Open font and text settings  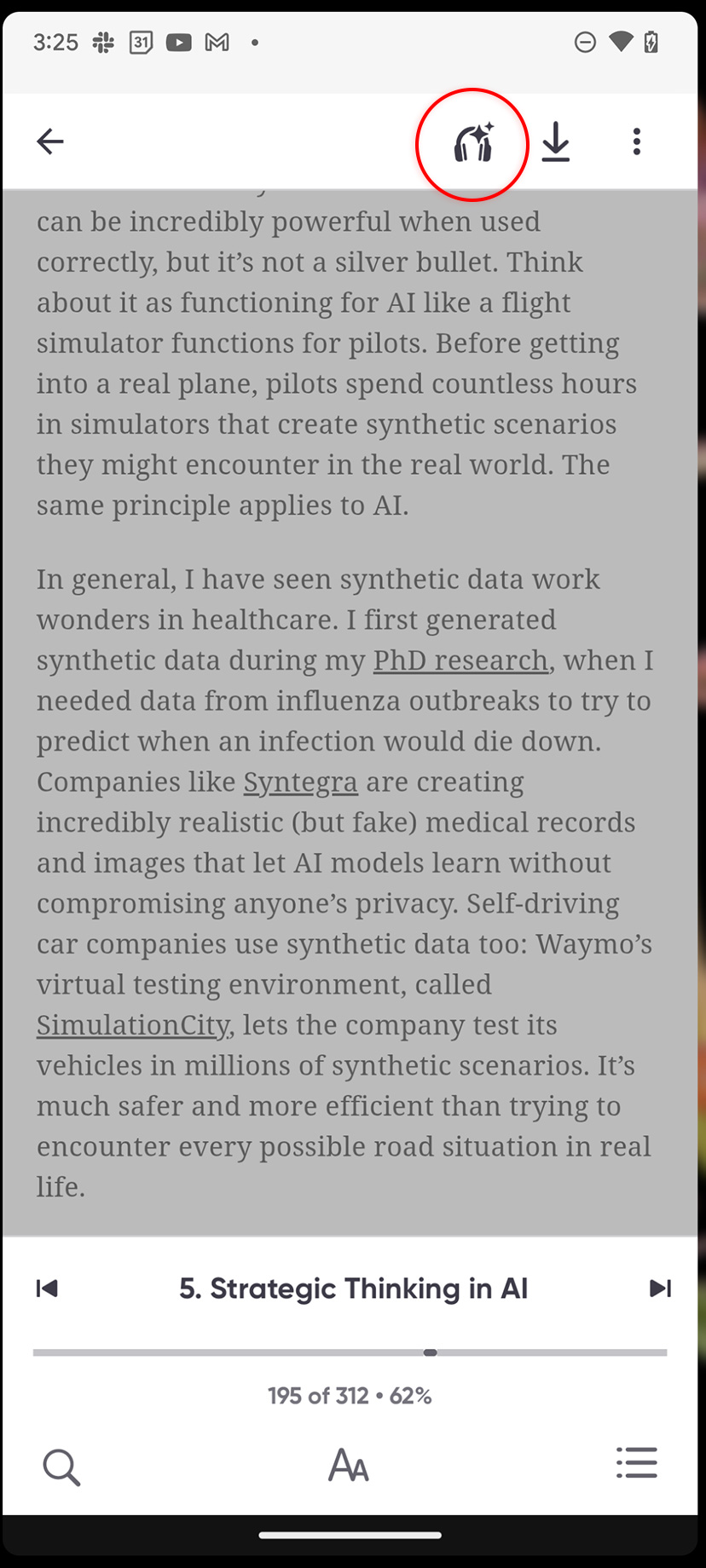[x=349, y=1466]
